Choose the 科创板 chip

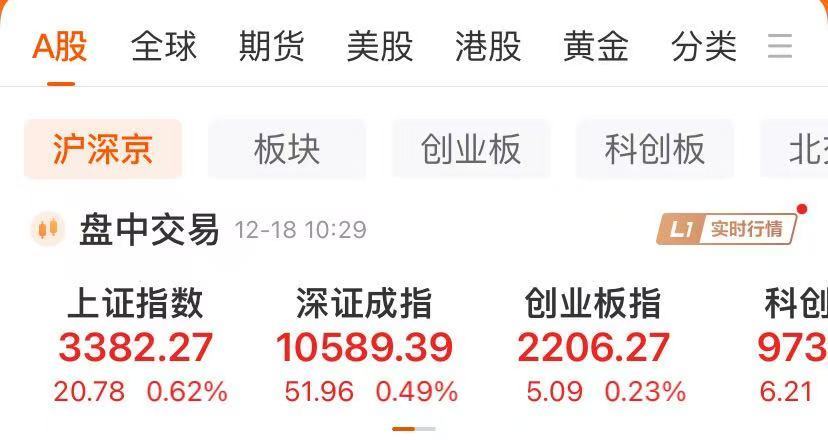tap(655, 149)
